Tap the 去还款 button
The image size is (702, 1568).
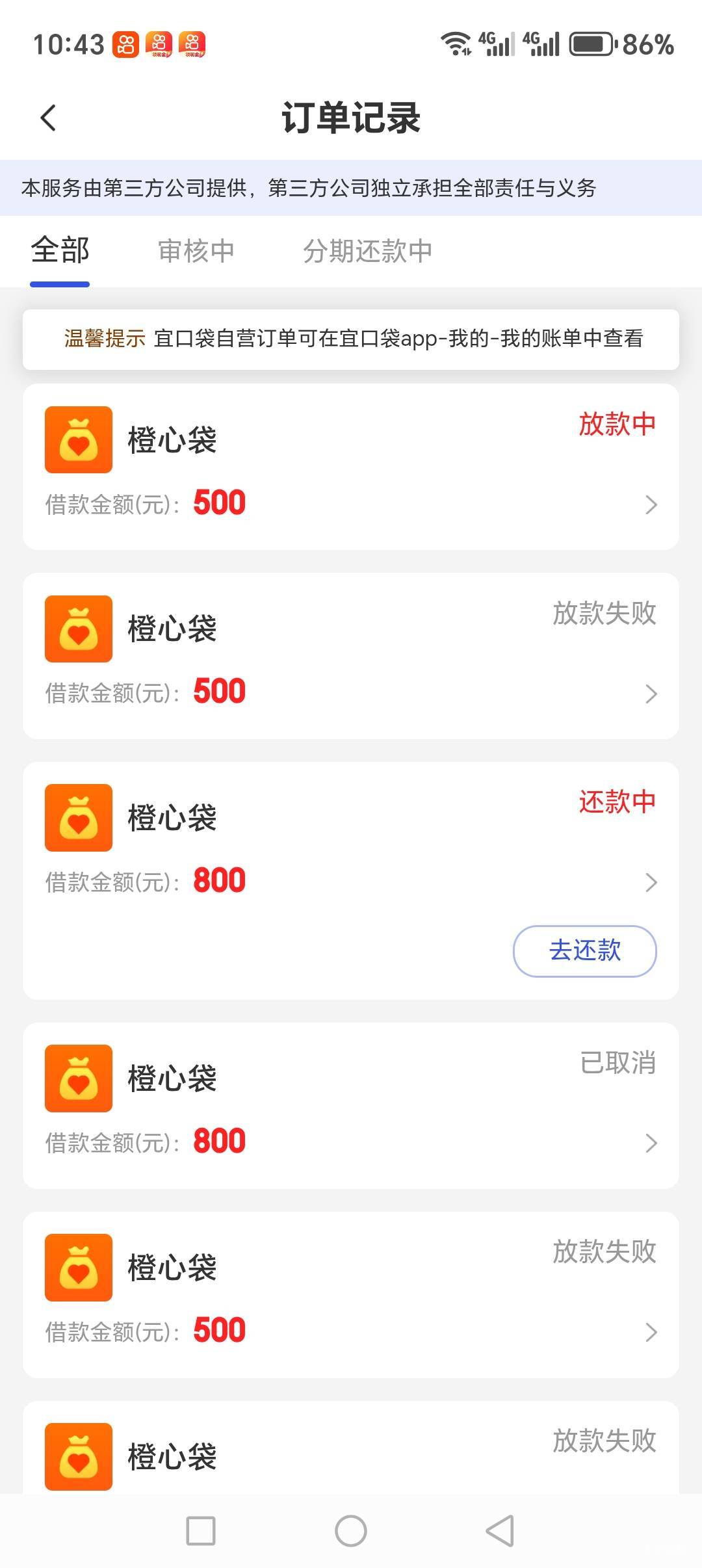(x=584, y=950)
